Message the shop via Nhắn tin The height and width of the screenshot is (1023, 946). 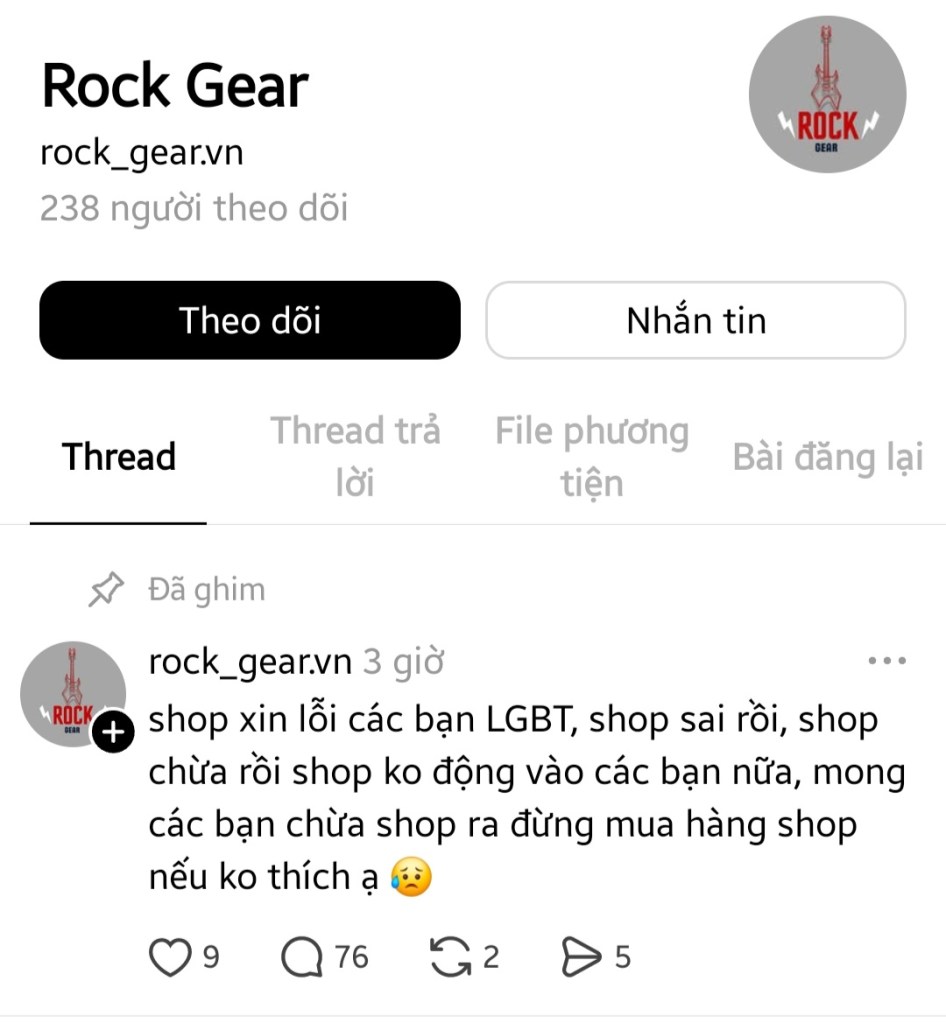[696, 320]
